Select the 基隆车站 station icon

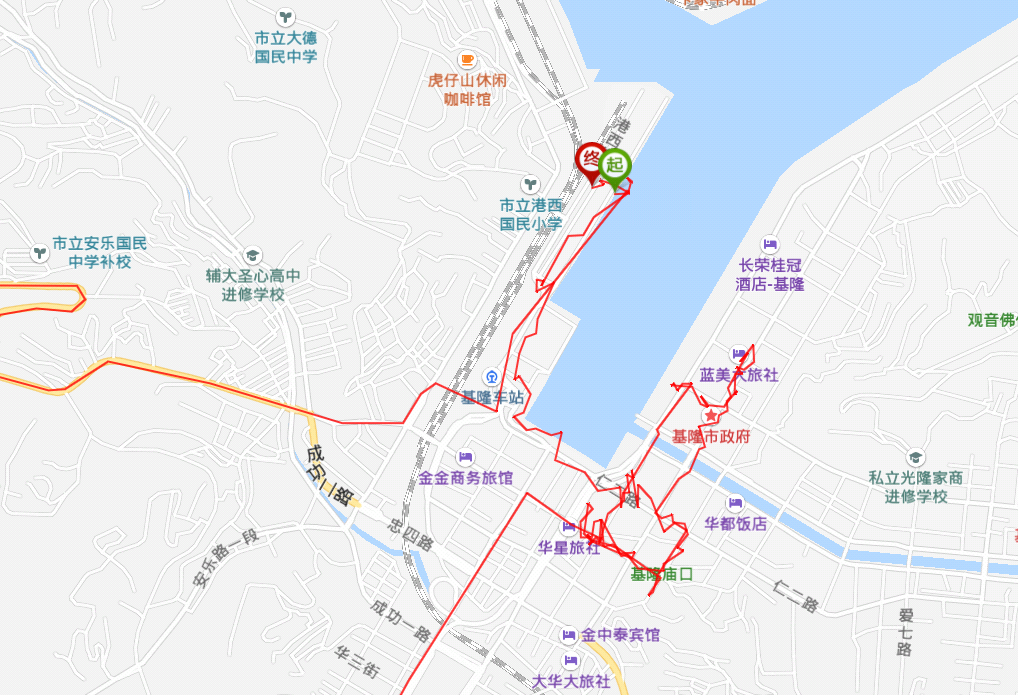click(493, 377)
